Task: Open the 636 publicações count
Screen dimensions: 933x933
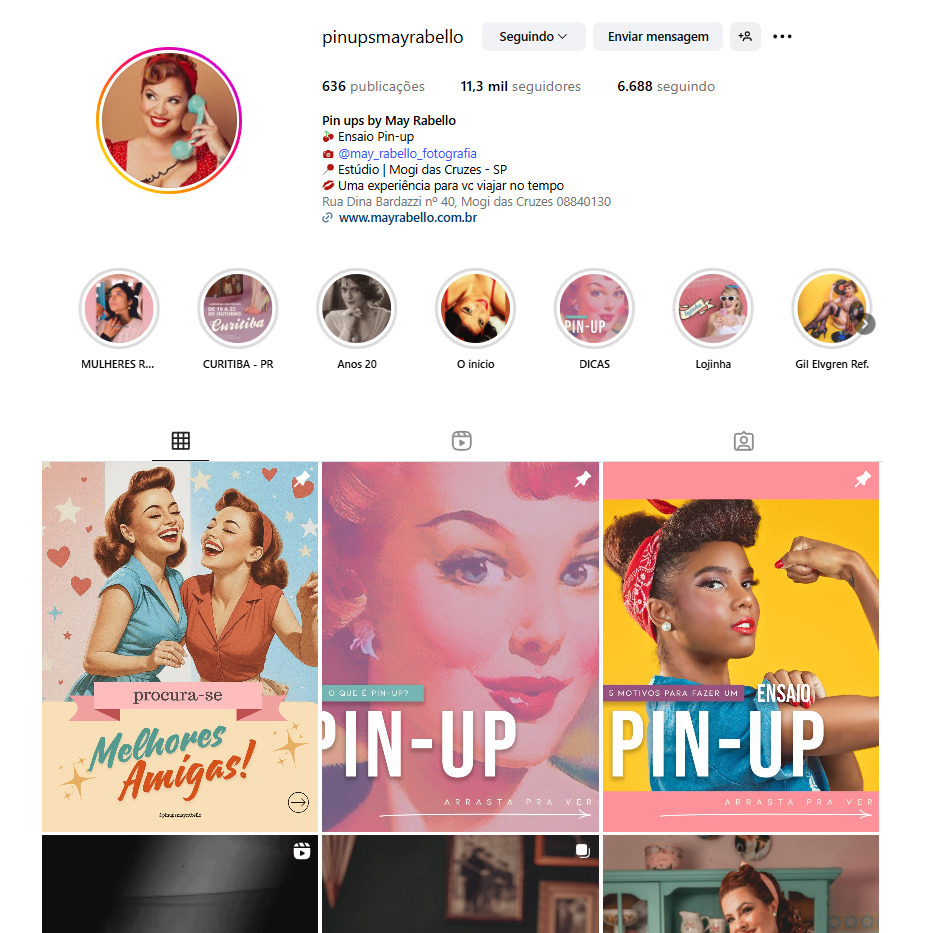Action: (373, 87)
